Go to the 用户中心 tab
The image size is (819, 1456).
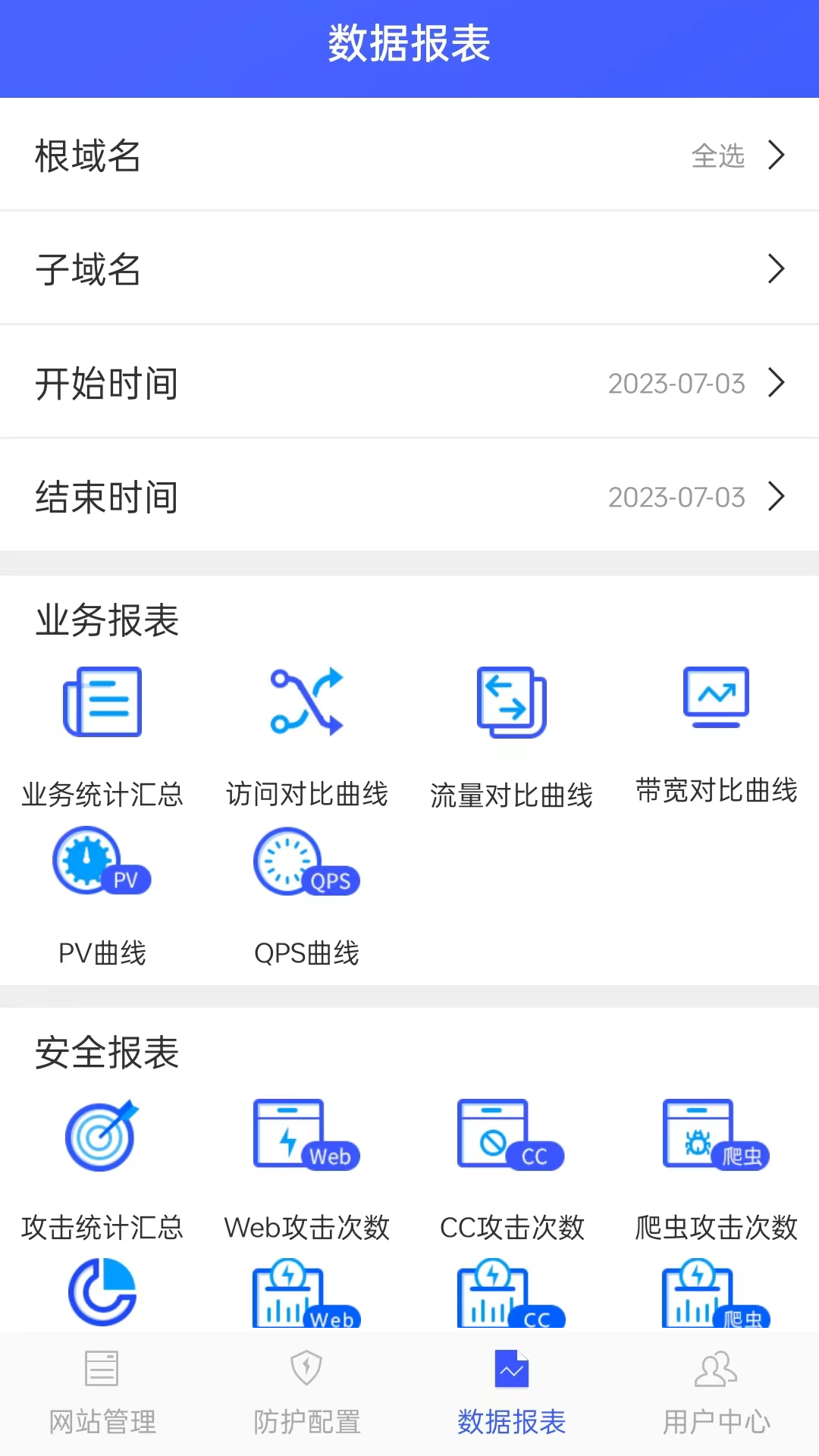[x=717, y=1394]
